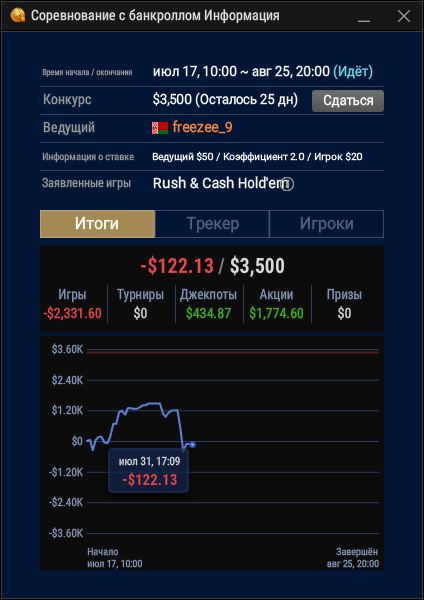Switch to the Игроки tab

326,224
